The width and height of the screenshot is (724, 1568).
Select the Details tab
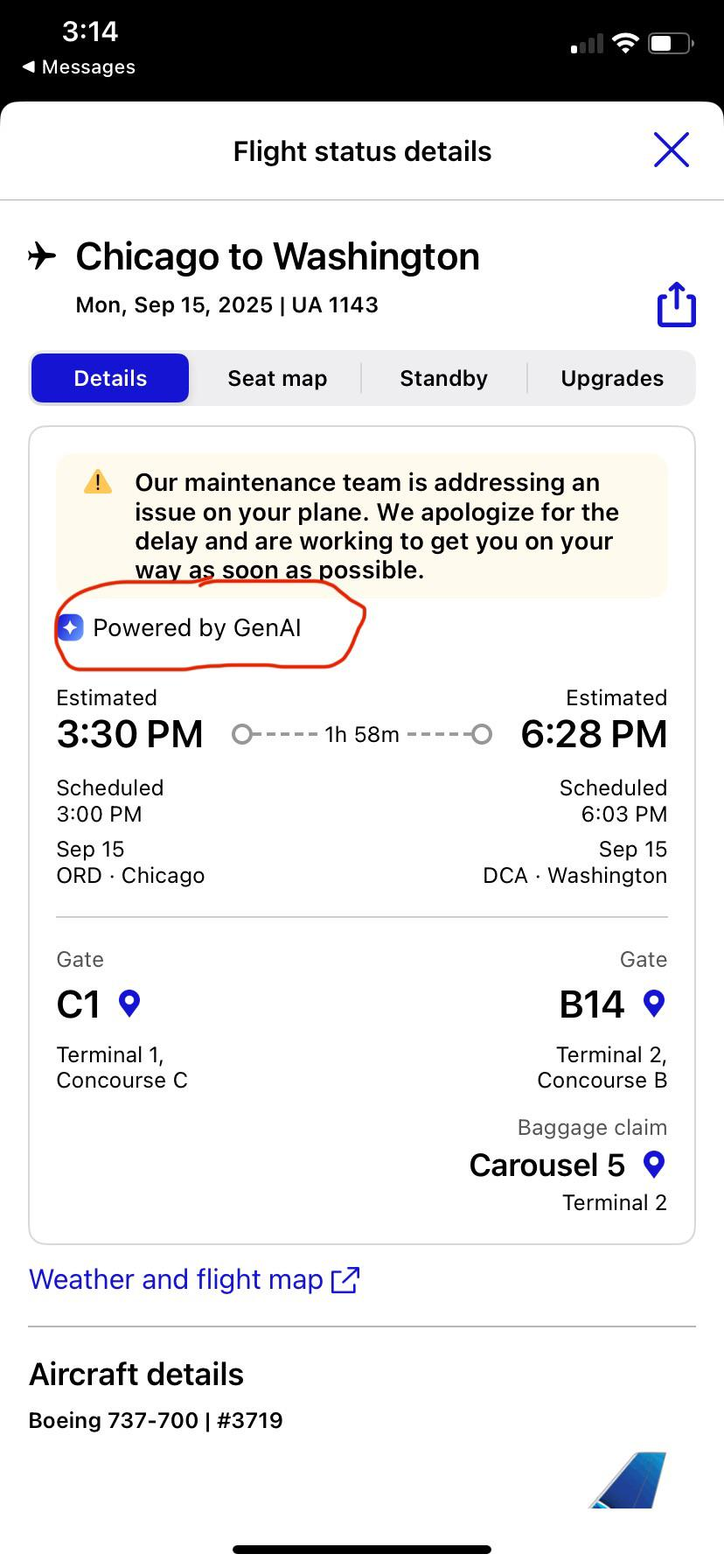[110, 378]
